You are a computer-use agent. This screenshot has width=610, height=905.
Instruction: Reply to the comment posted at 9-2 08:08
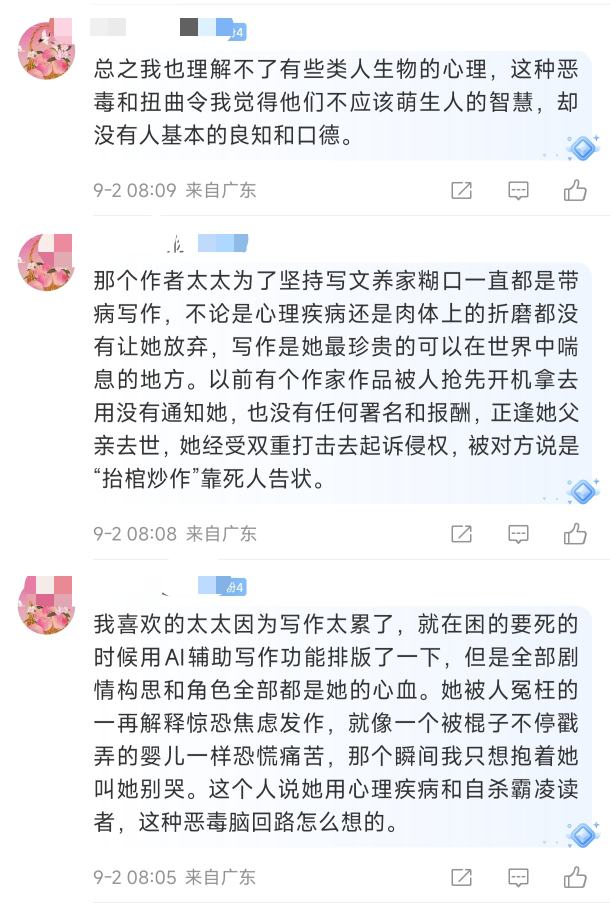point(518,534)
